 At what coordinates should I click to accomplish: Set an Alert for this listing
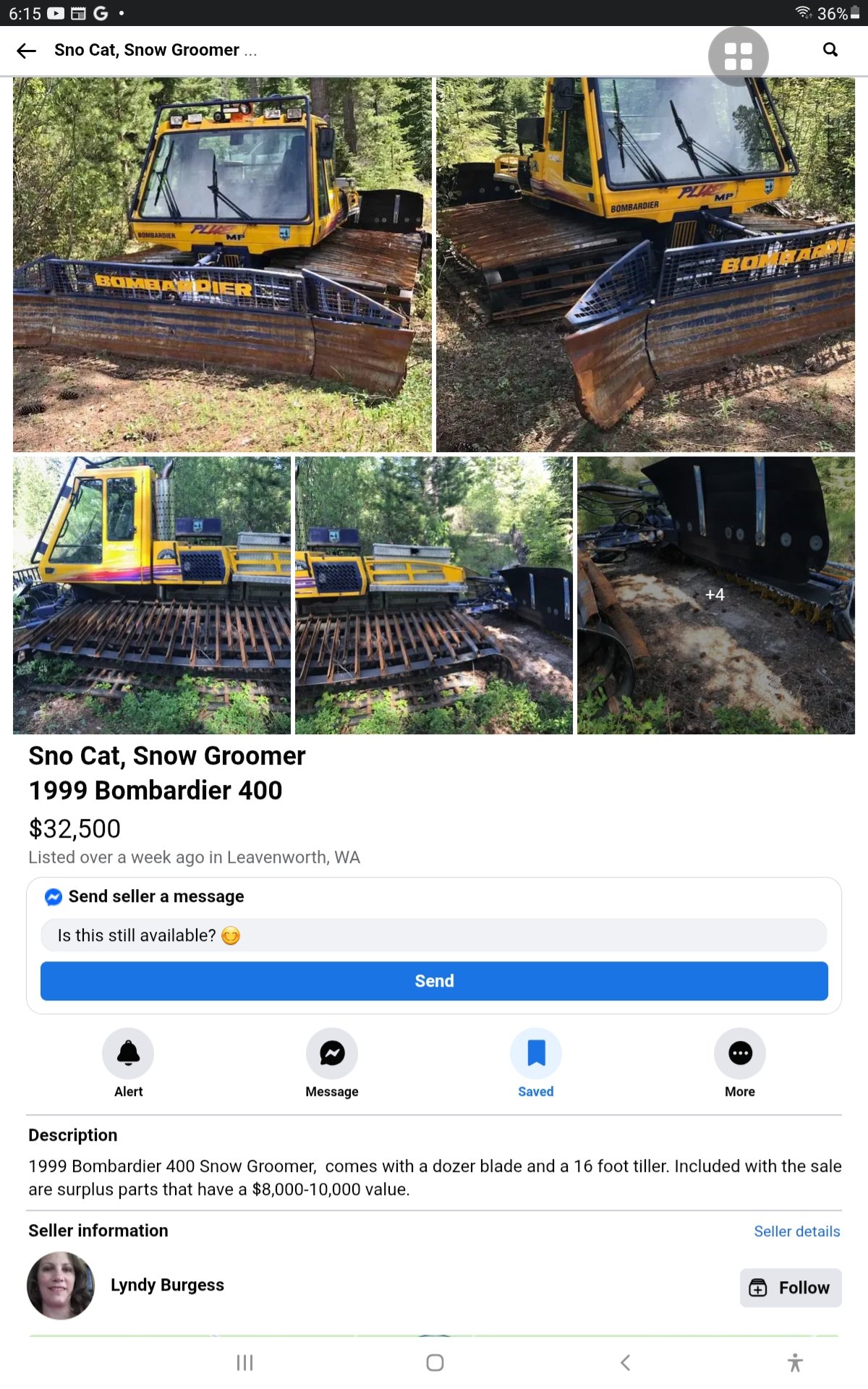(x=128, y=1063)
